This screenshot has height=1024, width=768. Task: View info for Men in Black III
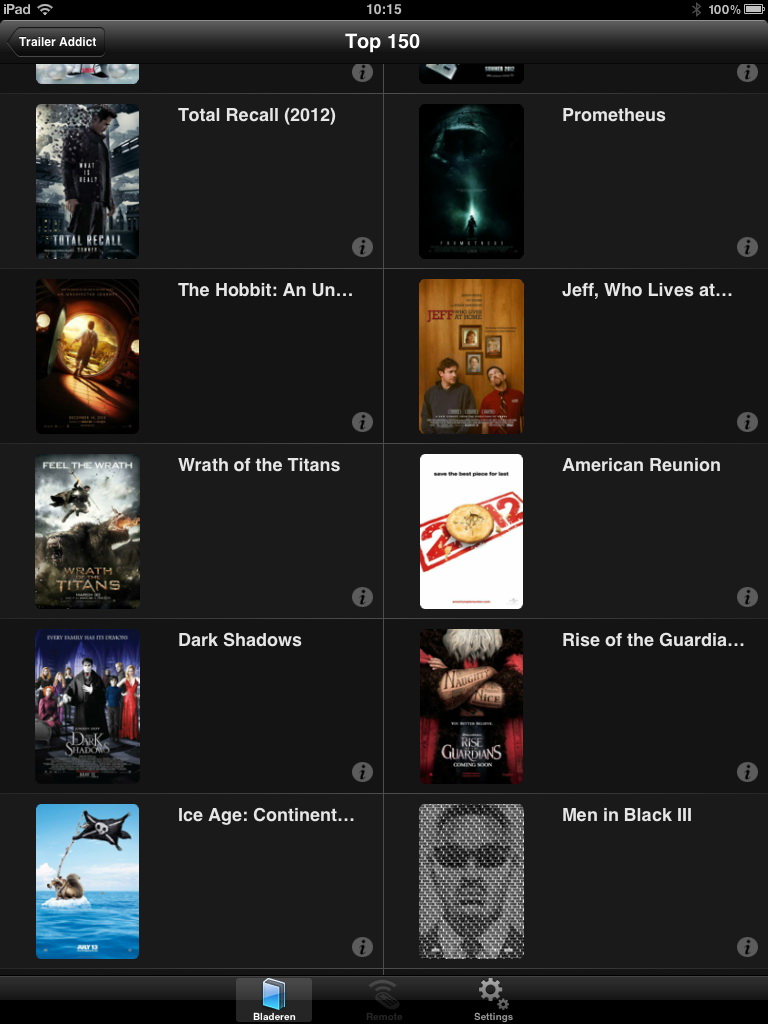pyautogui.click(x=747, y=947)
